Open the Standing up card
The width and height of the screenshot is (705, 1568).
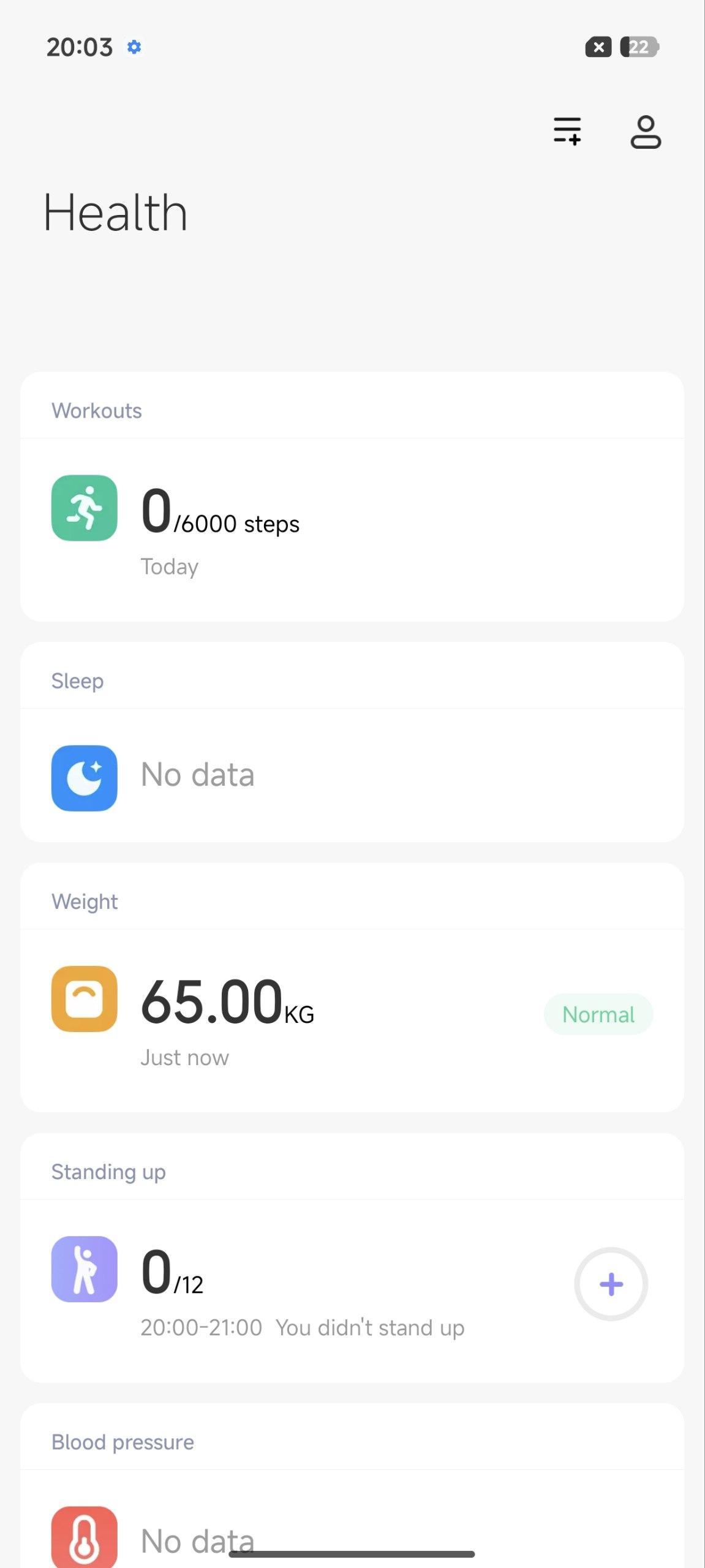click(x=306, y=1285)
